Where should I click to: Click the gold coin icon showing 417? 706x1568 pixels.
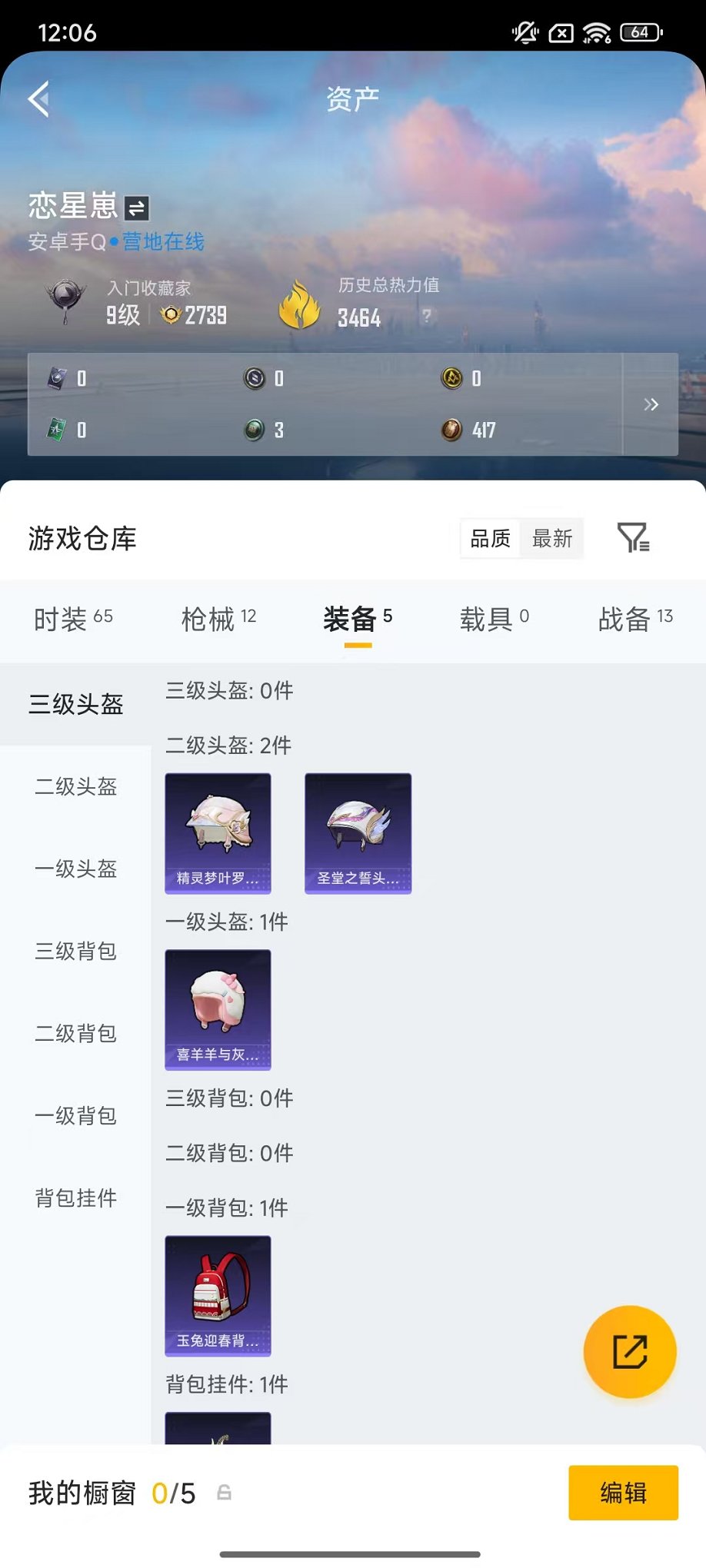[x=452, y=430]
